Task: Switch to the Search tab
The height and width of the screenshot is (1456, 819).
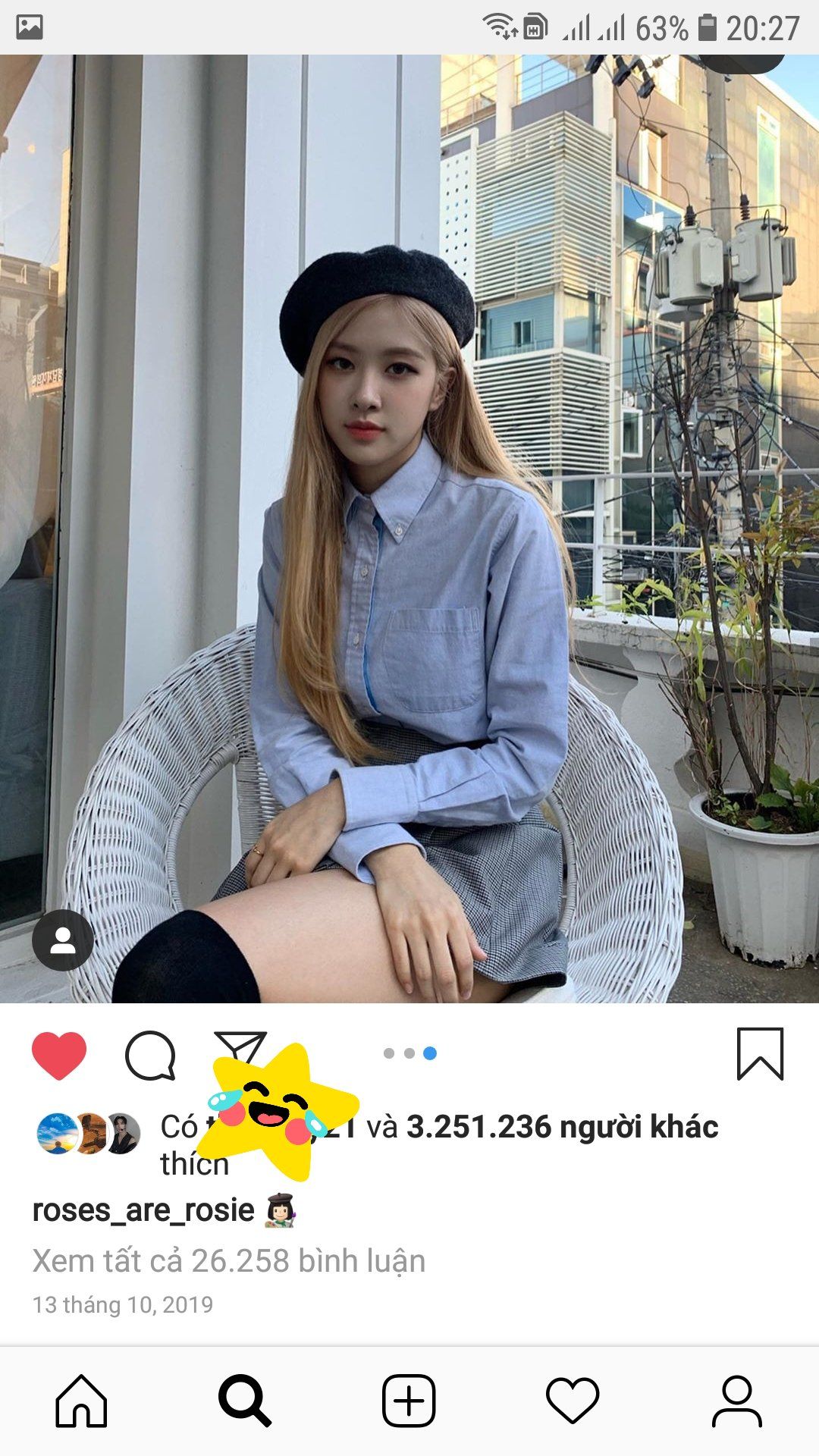Action: coord(245,1401)
